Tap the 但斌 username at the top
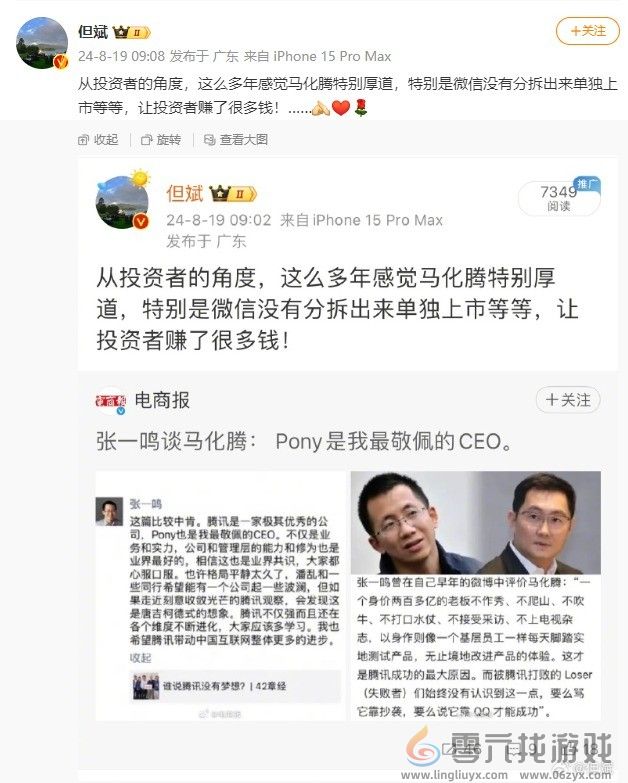The image size is (628, 783). [x=93, y=31]
